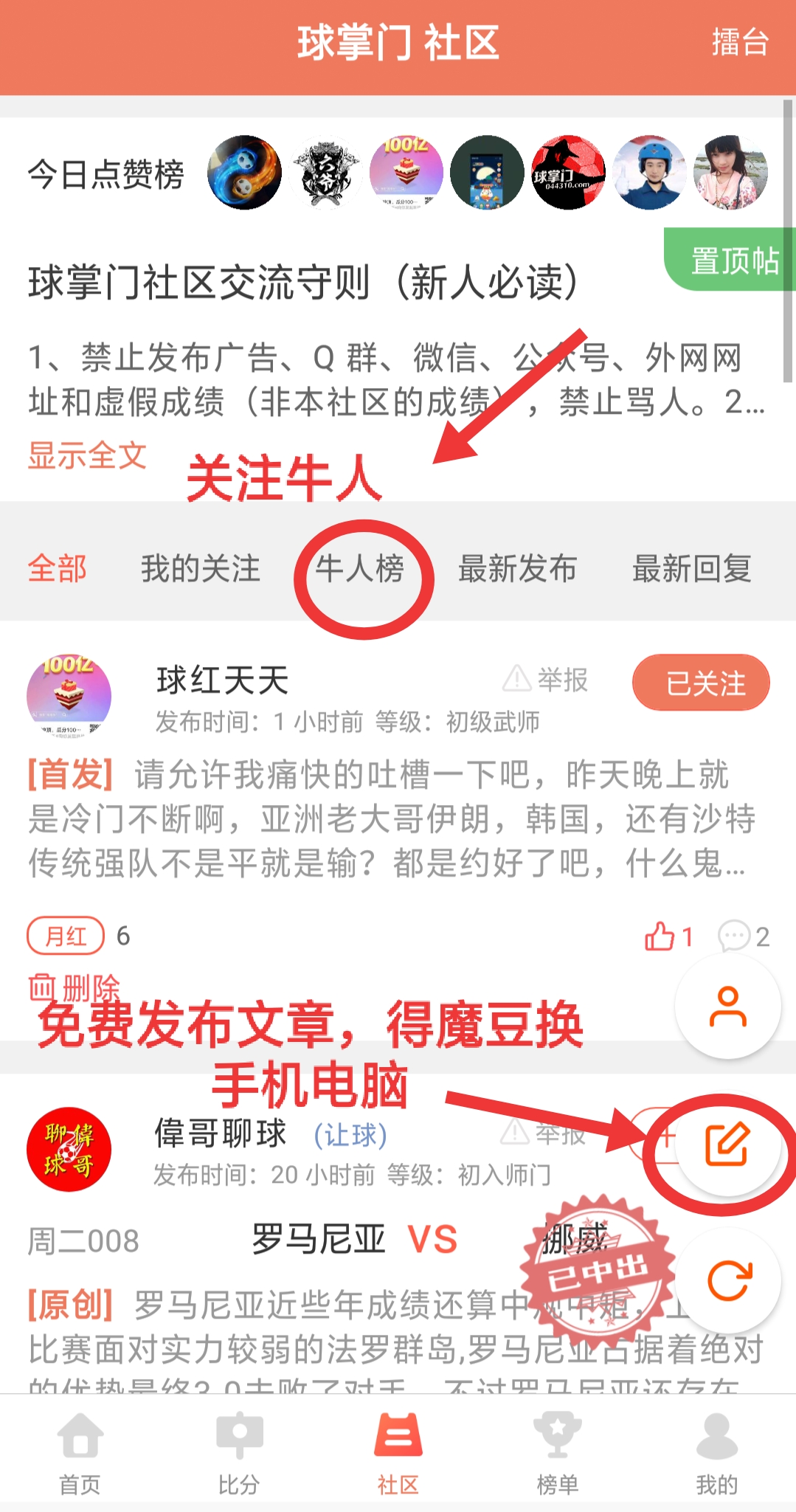Open the floating profile button
Image resolution: width=796 pixels, height=1512 pixels.
(x=727, y=1007)
